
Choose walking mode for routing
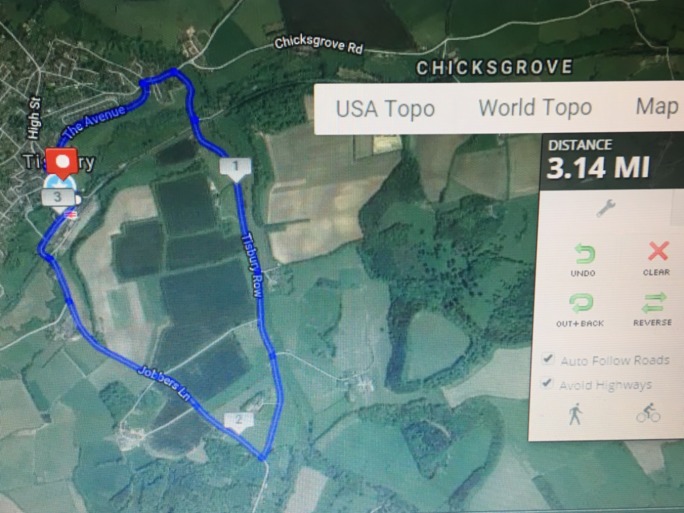point(575,414)
